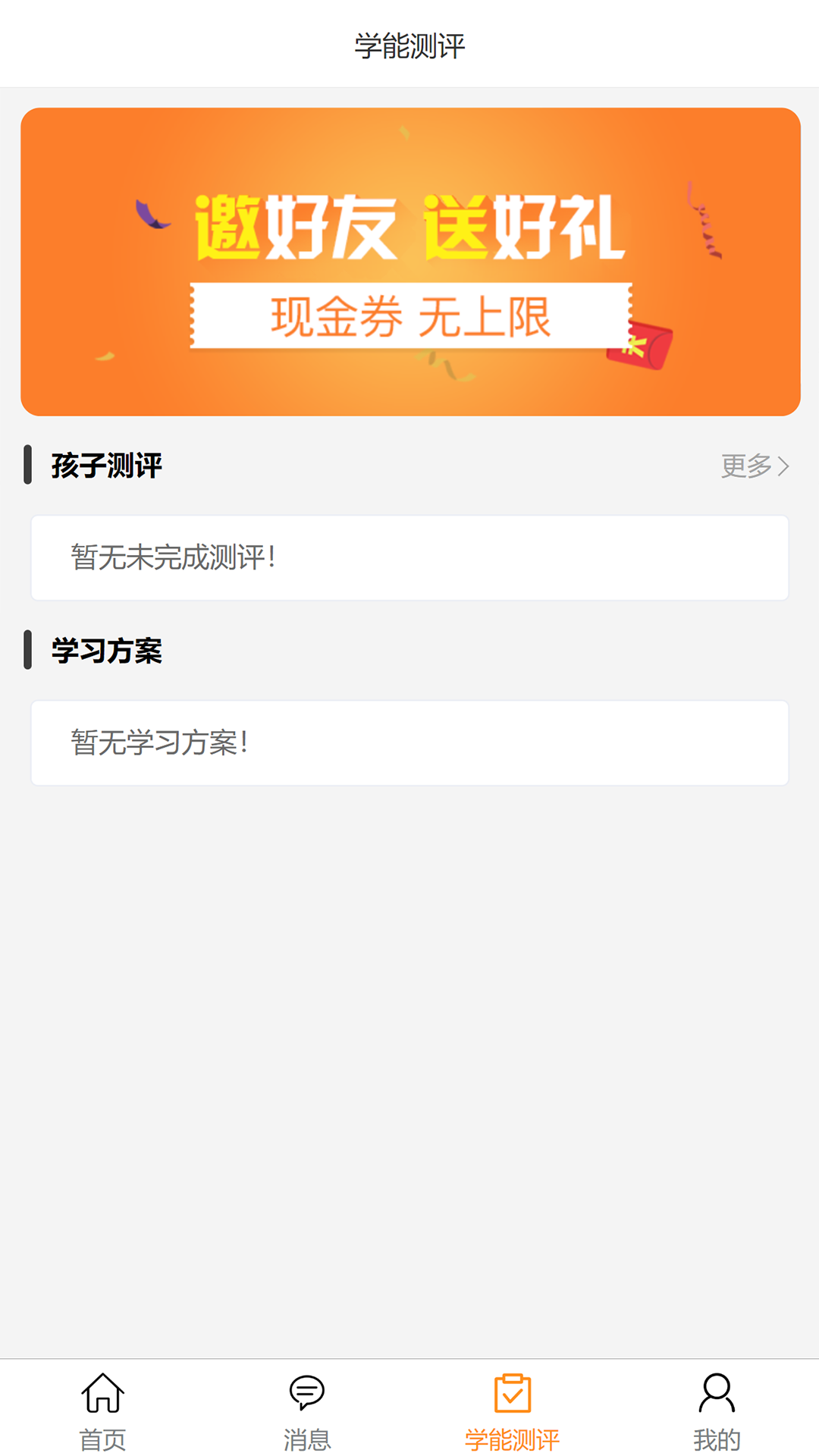The image size is (819, 1456).
Task: Tap the 学习方案 section header
Action: 106,649
